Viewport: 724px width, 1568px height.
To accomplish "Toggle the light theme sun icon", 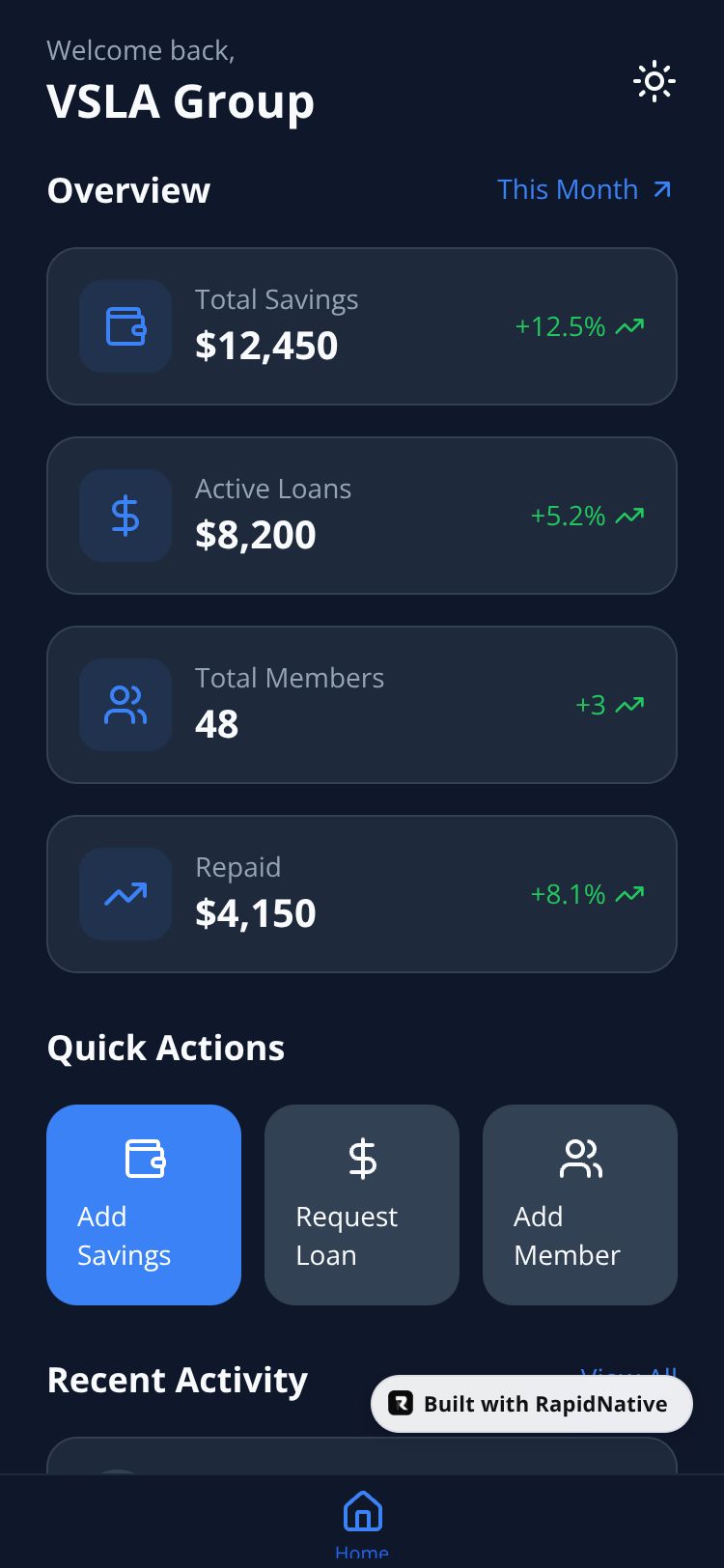I will (654, 82).
